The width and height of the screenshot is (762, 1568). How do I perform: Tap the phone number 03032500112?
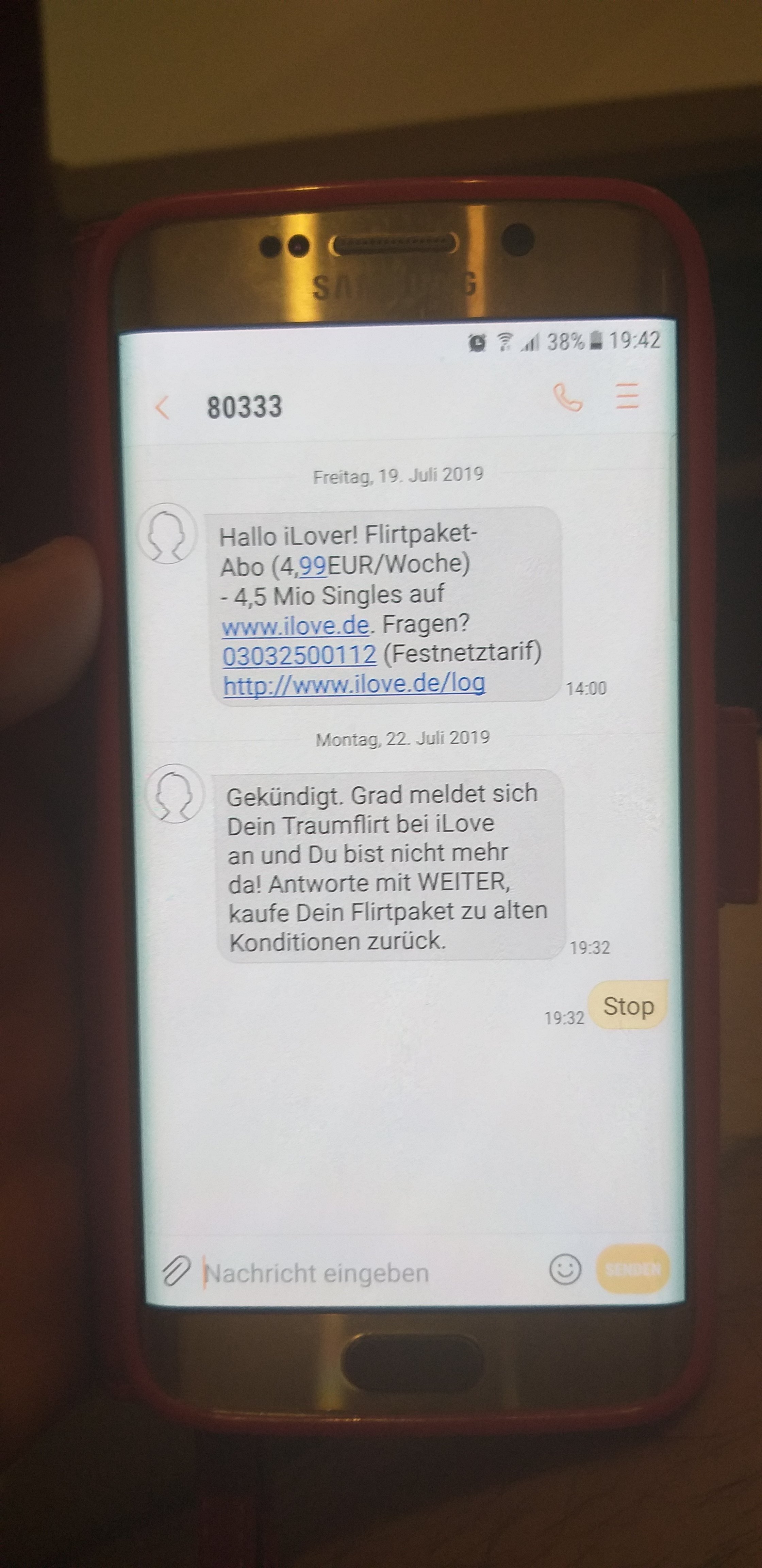click(x=299, y=656)
